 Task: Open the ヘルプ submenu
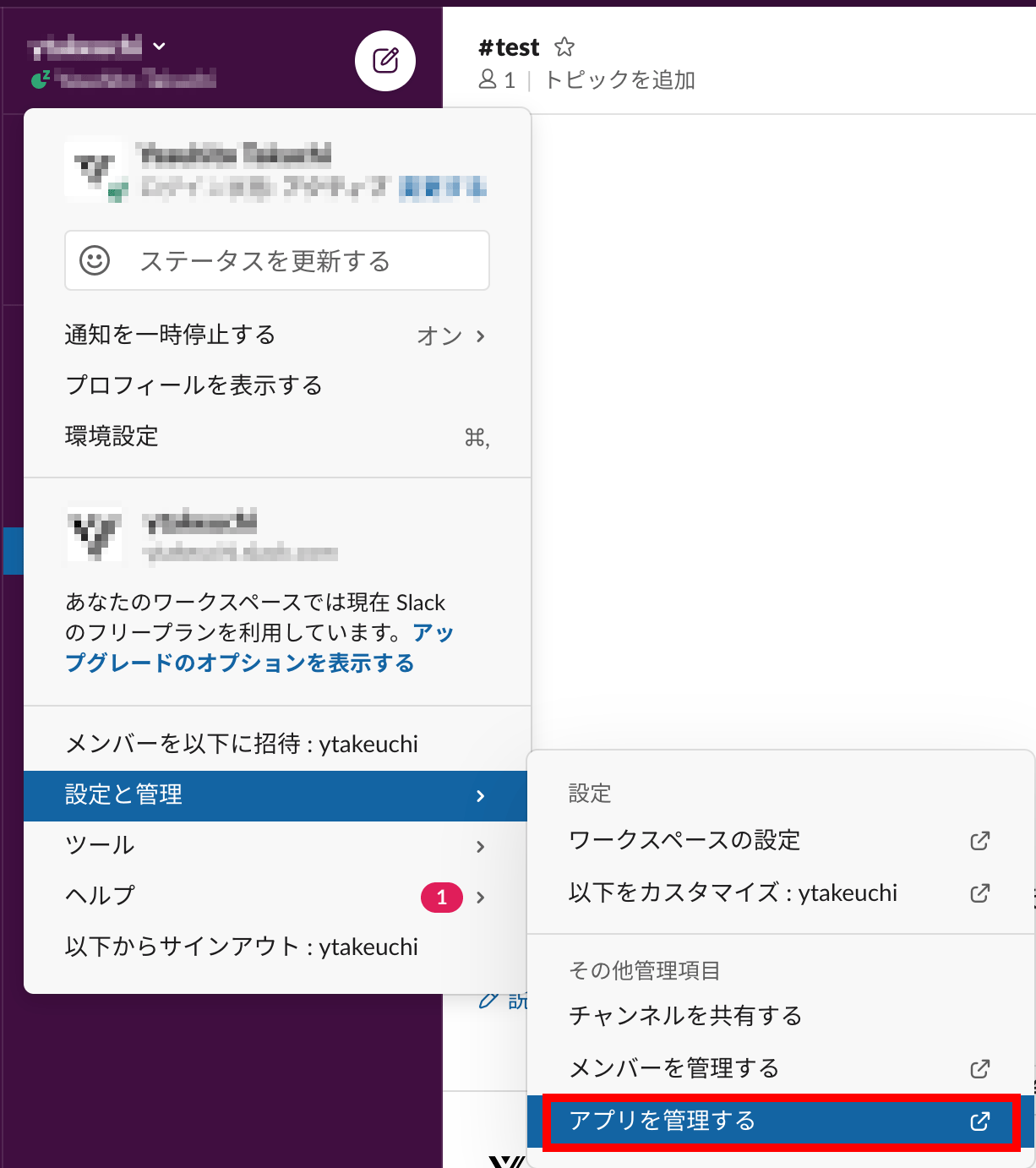tap(276, 896)
